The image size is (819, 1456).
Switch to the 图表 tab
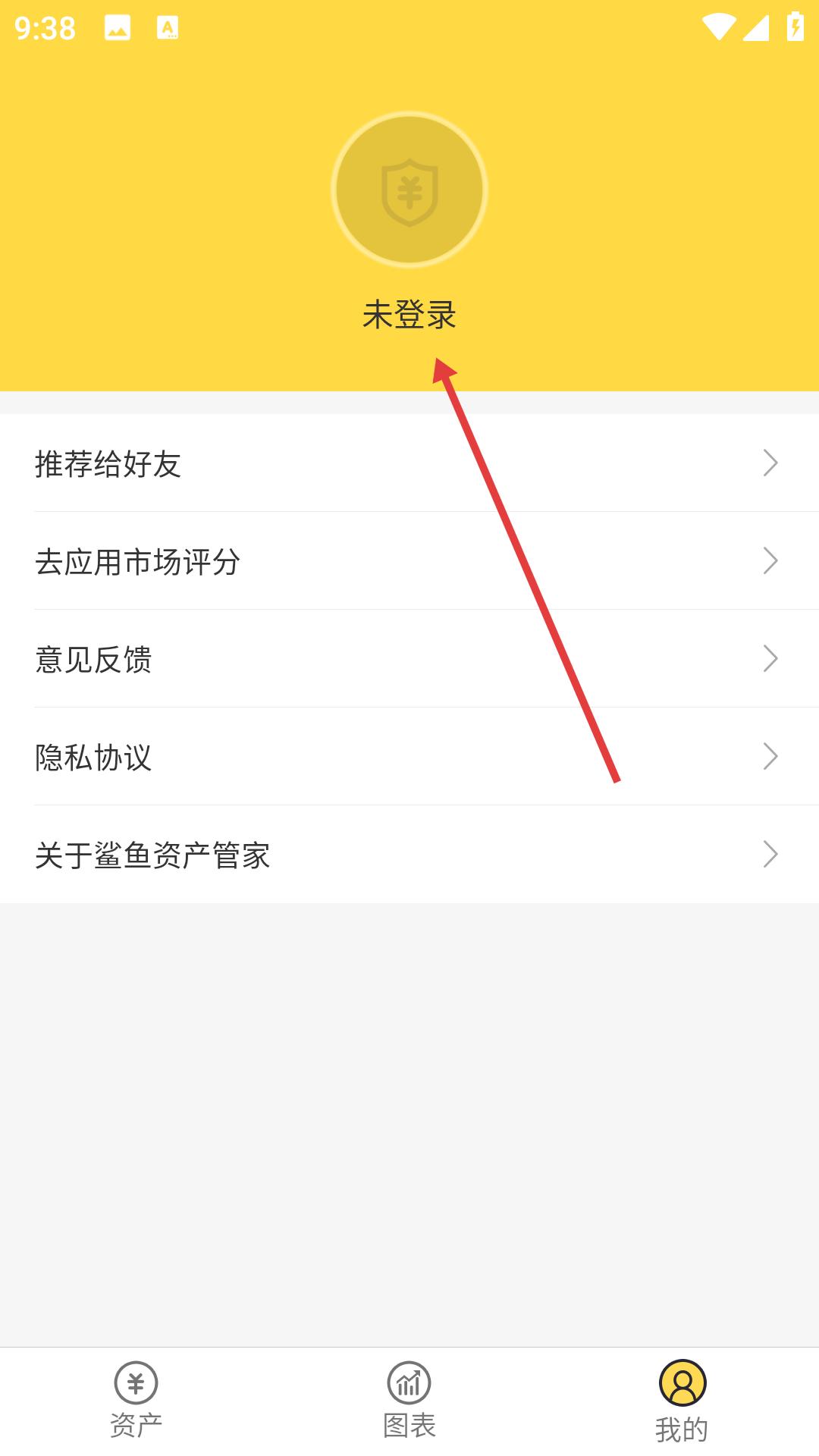[x=409, y=1401]
